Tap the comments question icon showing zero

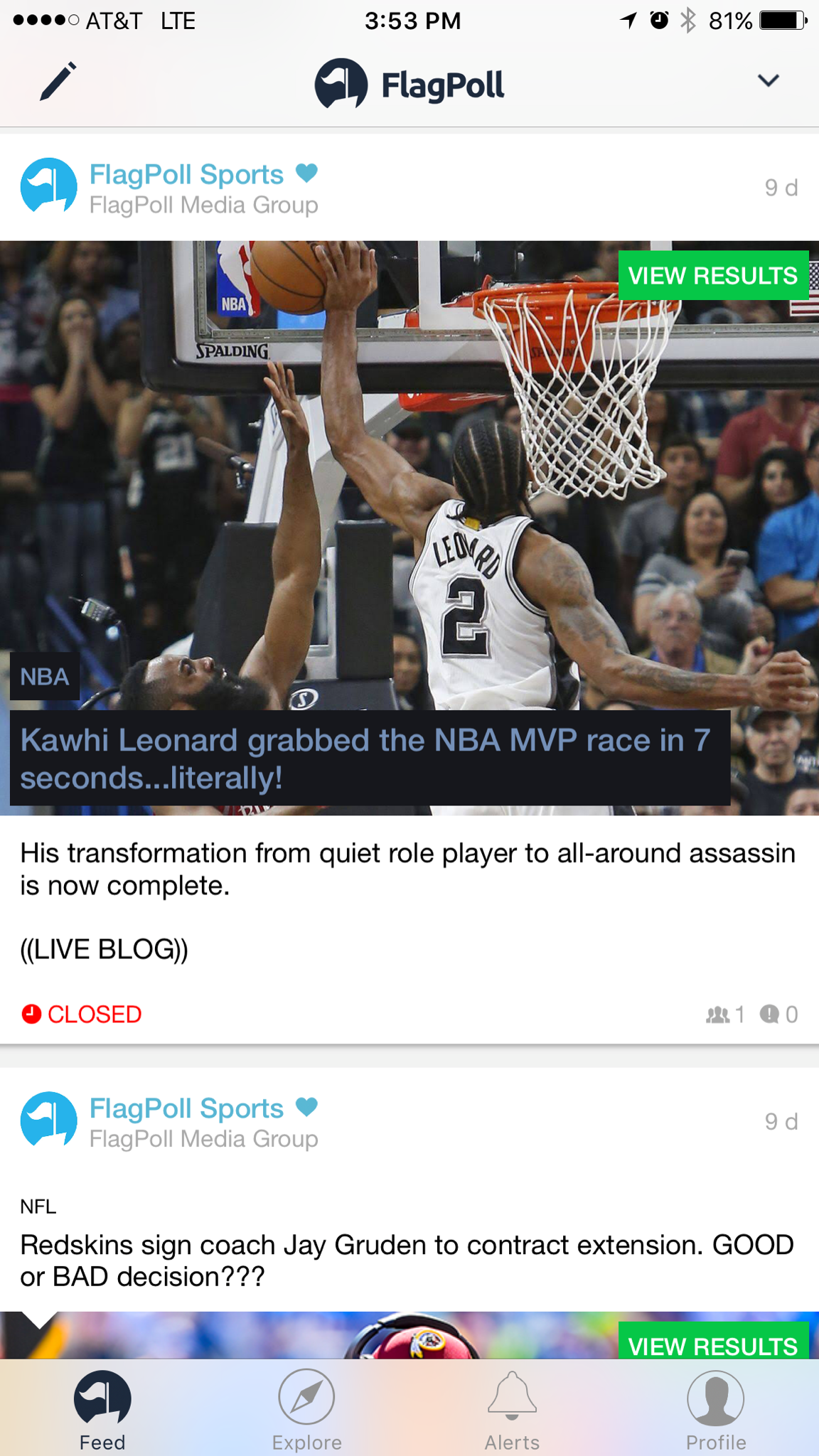[x=770, y=1014]
